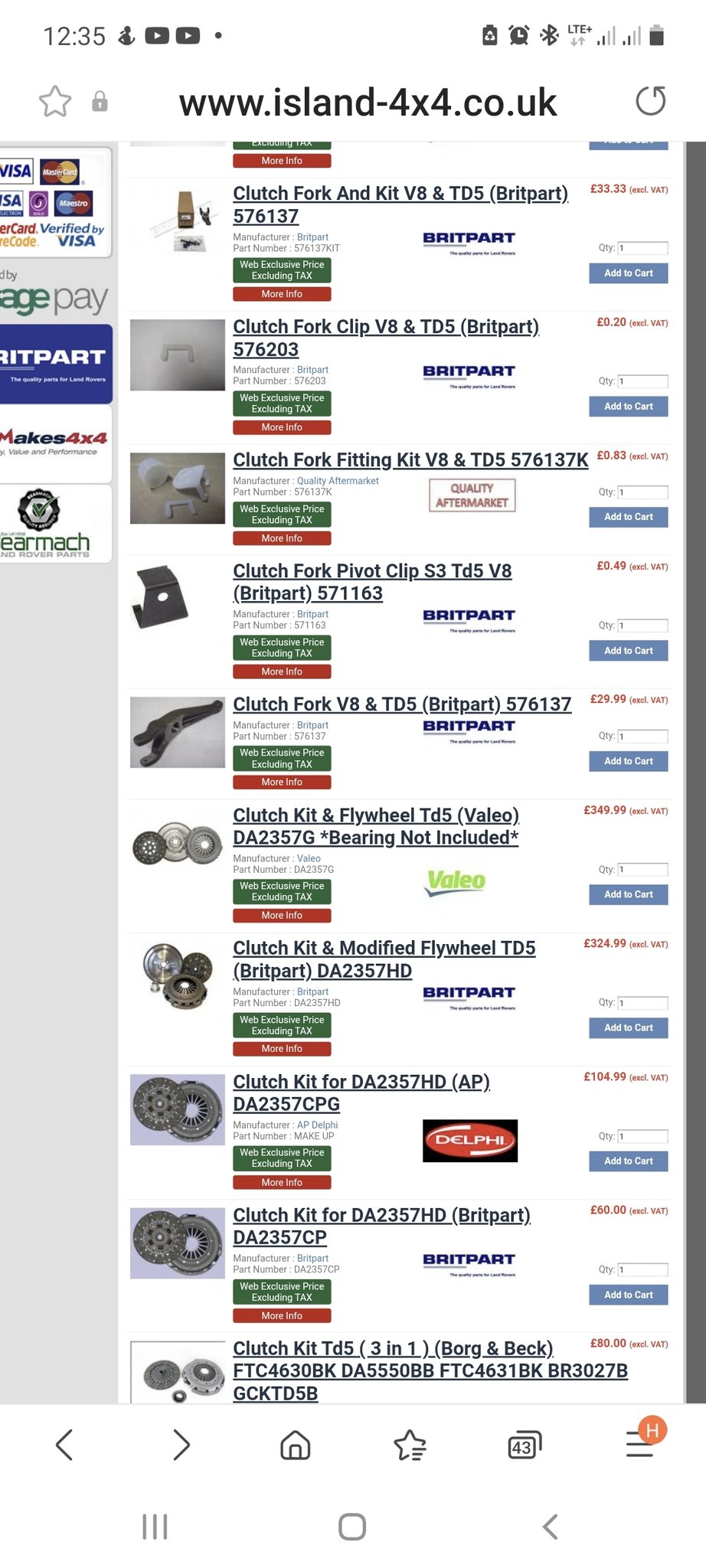Add Valeo Clutch Kit & Flywheel to cart
The height and width of the screenshot is (1568, 706).
pos(628,894)
